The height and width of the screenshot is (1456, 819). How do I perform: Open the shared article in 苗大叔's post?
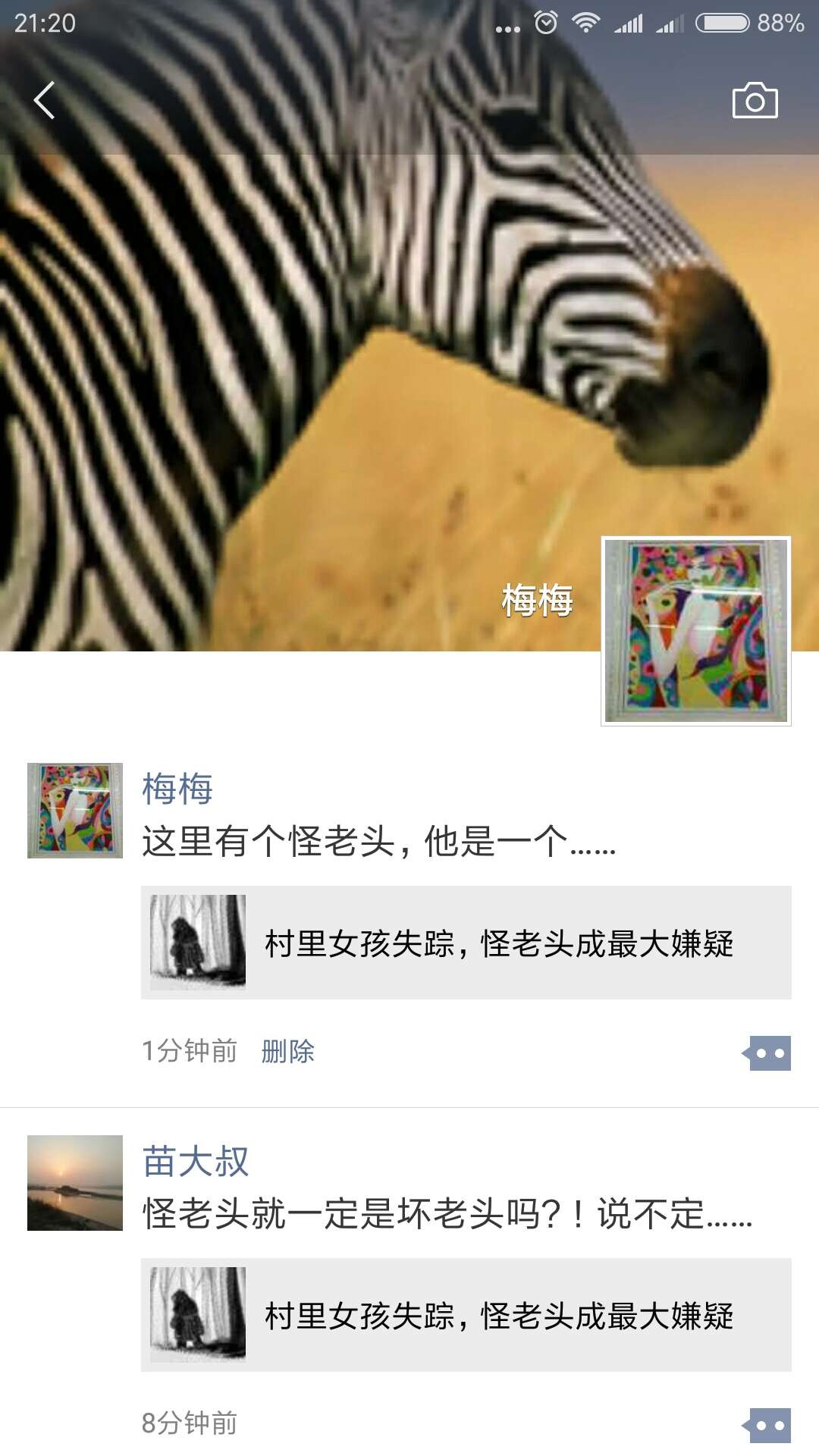pyautogui.click(x=466, y=1315)
